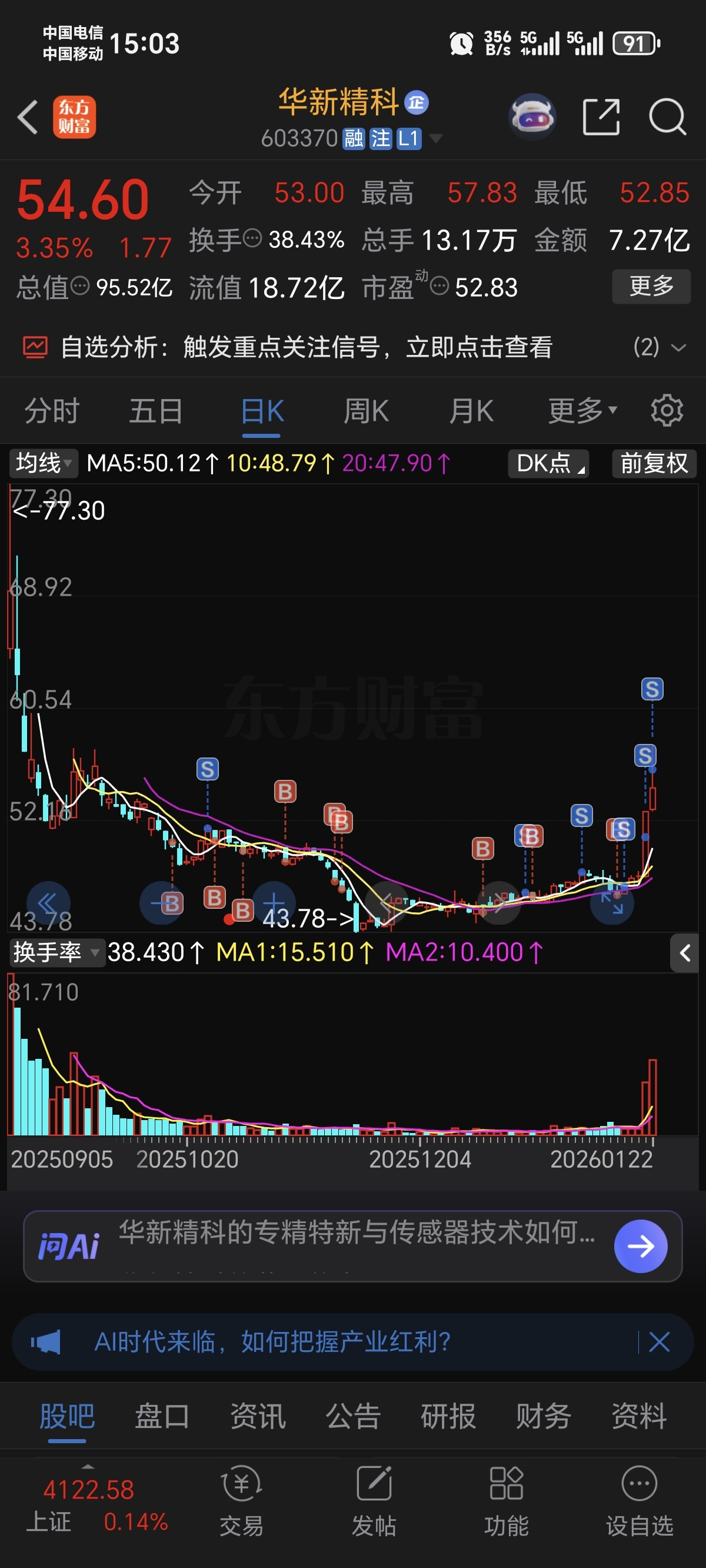Switch to the 公告 tab
706x1568 pixels.
click(353, 1416)
